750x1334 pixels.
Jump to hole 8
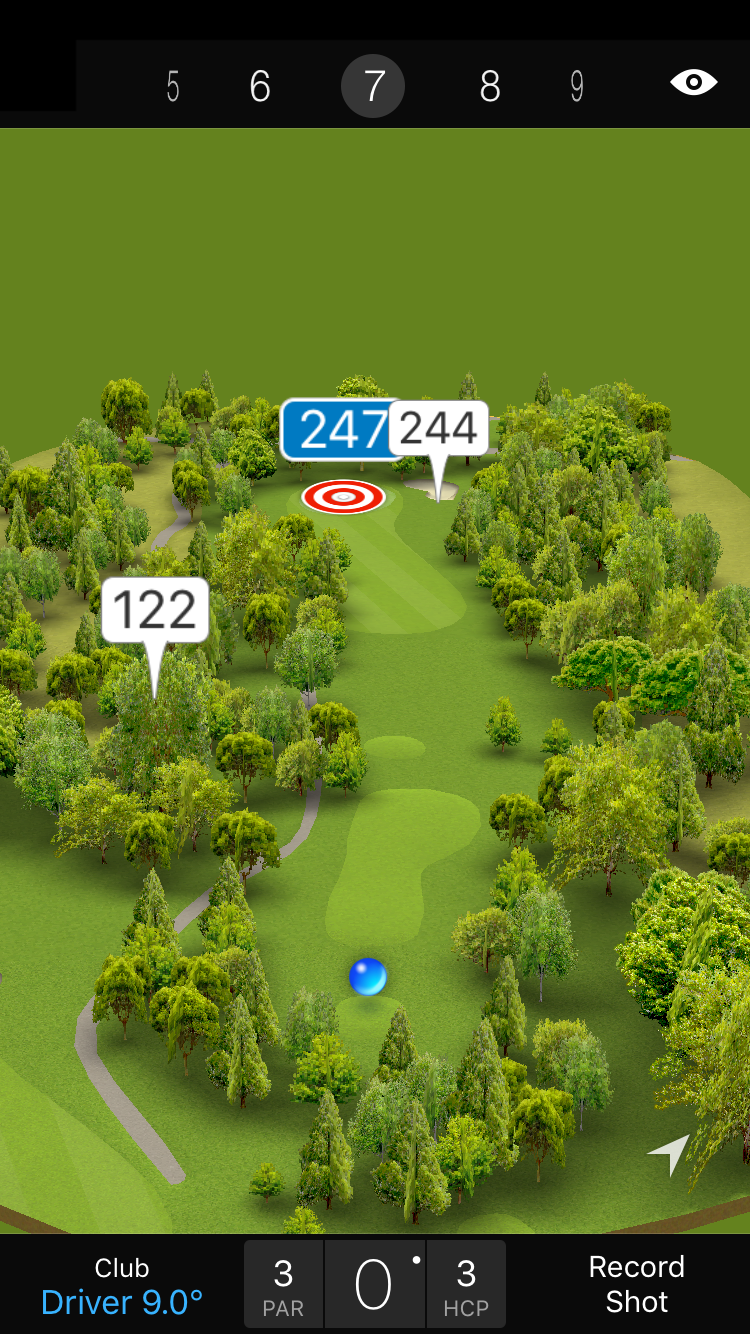(x=489, y=87)
